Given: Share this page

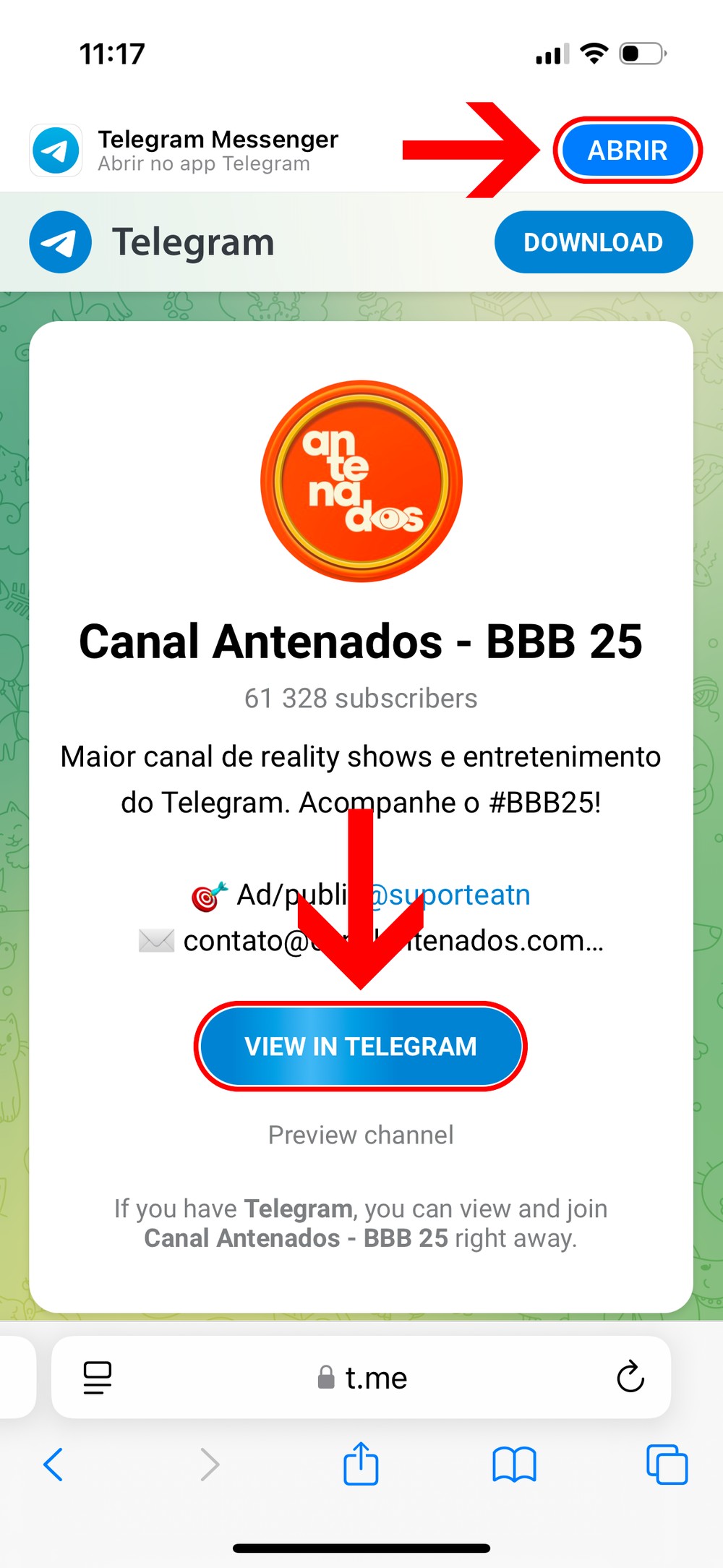Looking at the screenshot, I should (361, 1465).
